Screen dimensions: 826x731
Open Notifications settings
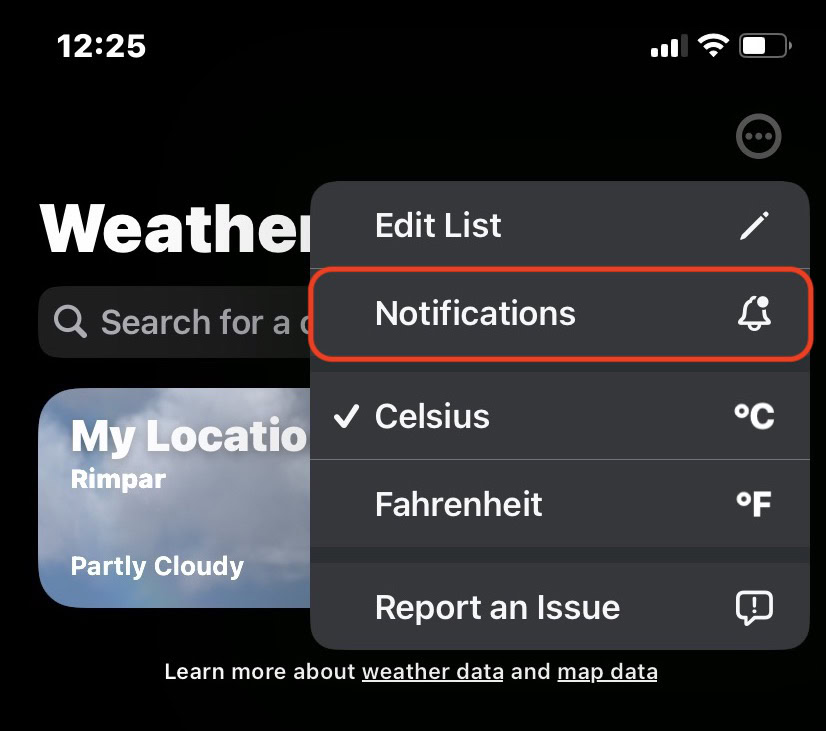[558, 314]
